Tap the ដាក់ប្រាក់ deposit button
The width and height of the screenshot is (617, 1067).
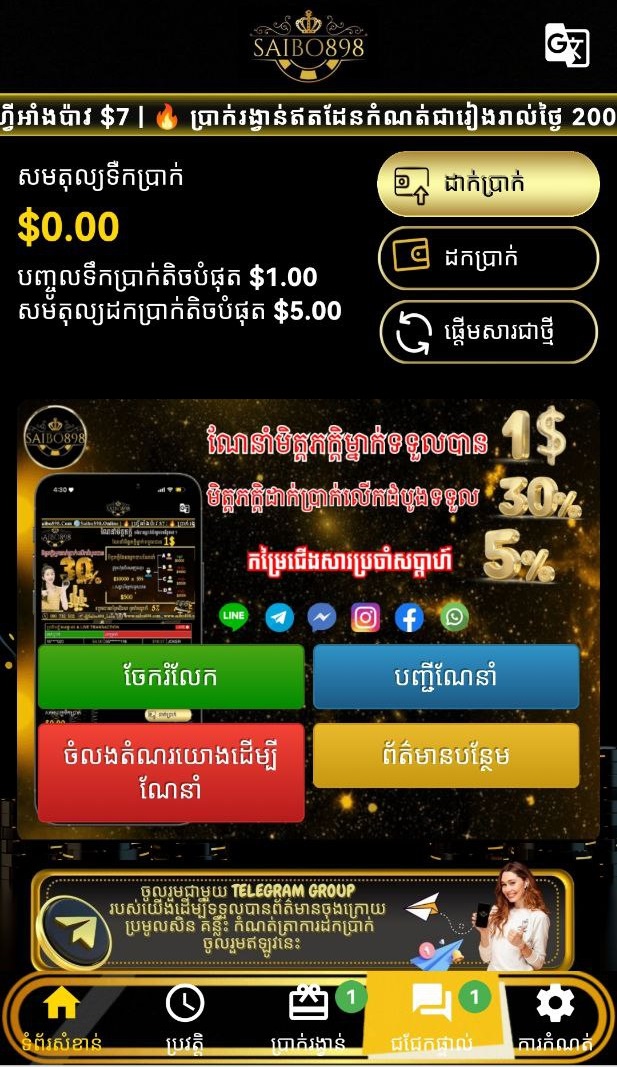tap(488, 184)
